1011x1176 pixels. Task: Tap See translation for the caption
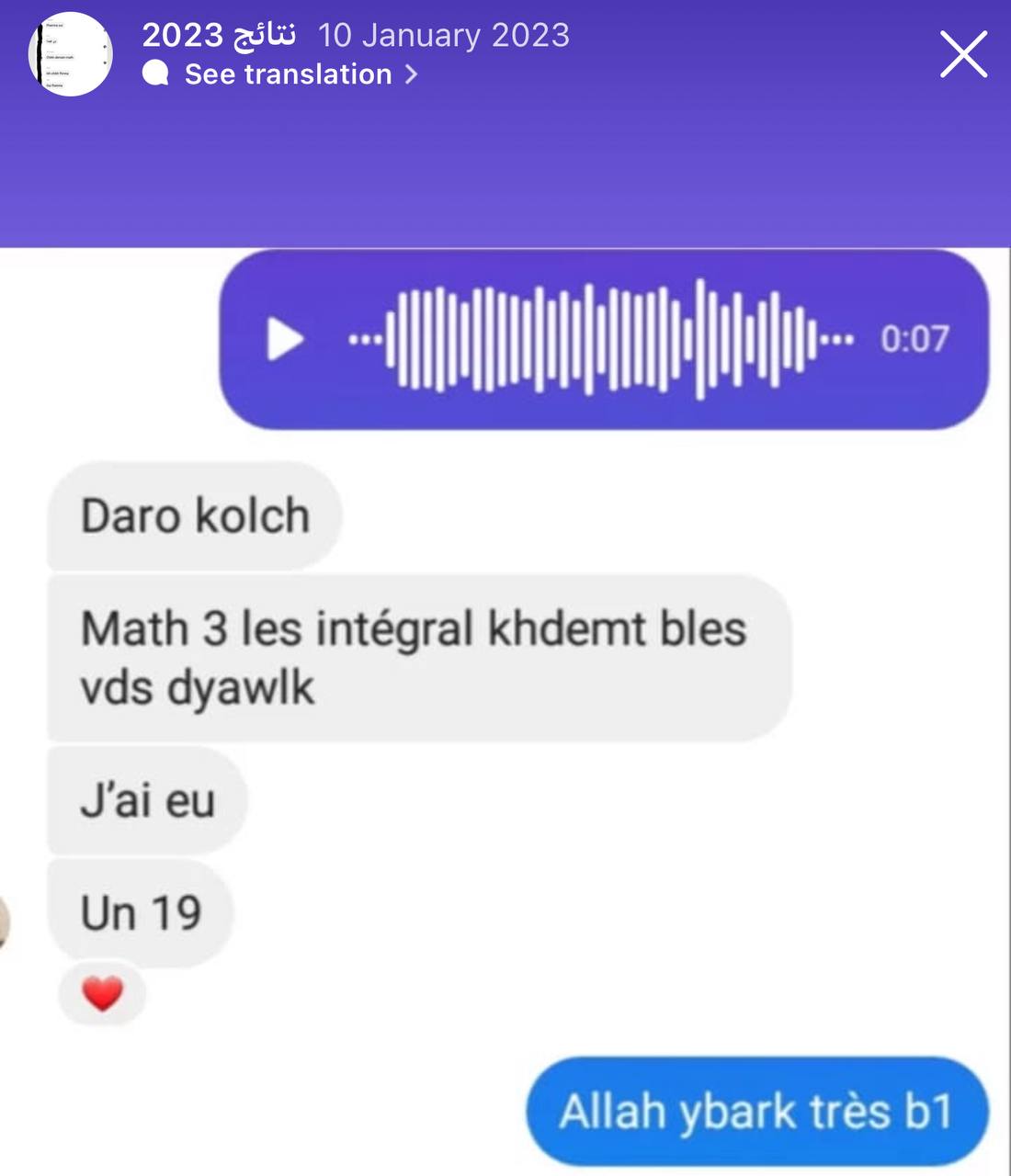(x=289, y=74)
